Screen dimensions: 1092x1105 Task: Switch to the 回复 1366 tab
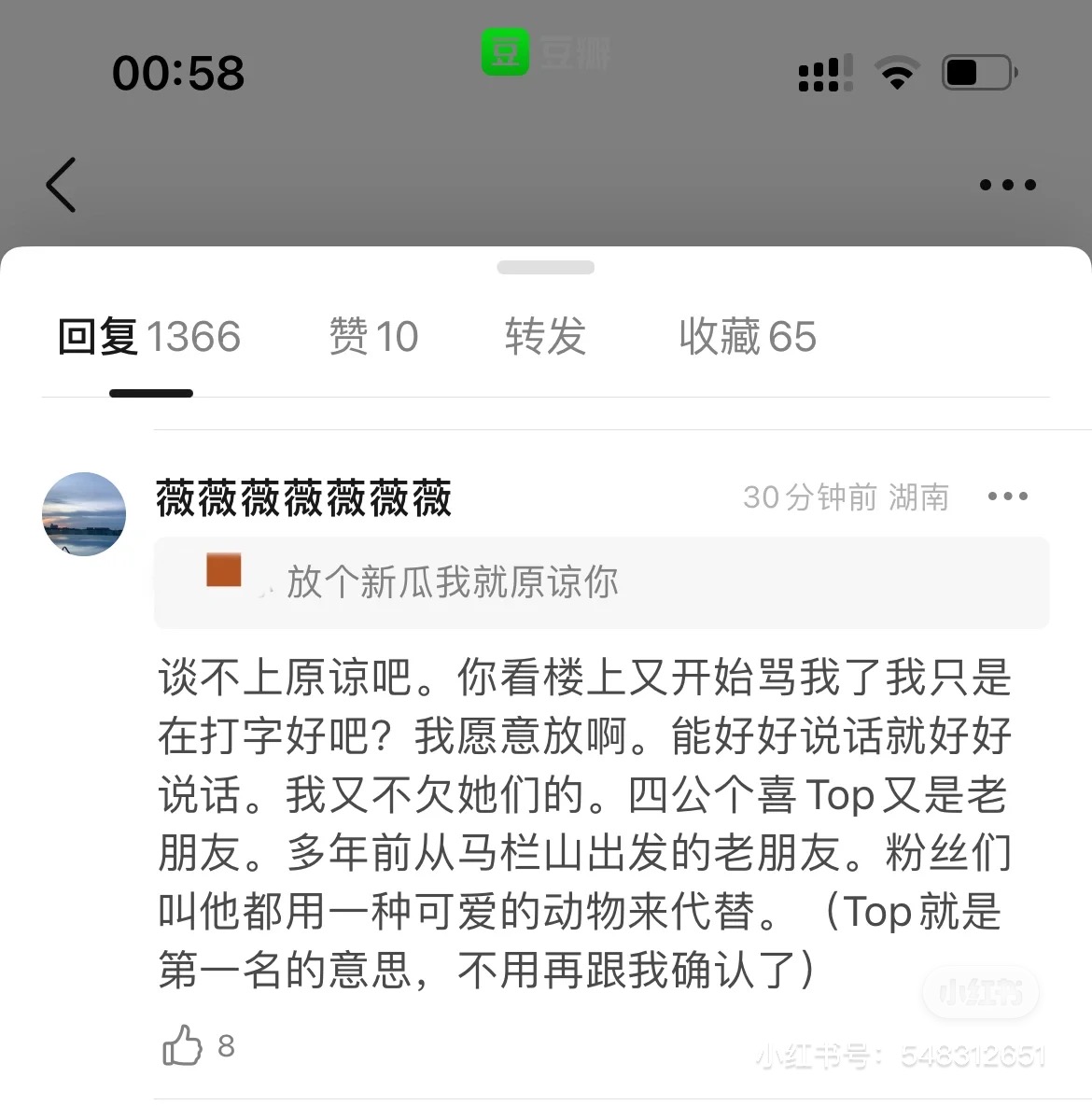tap(149, 337)
